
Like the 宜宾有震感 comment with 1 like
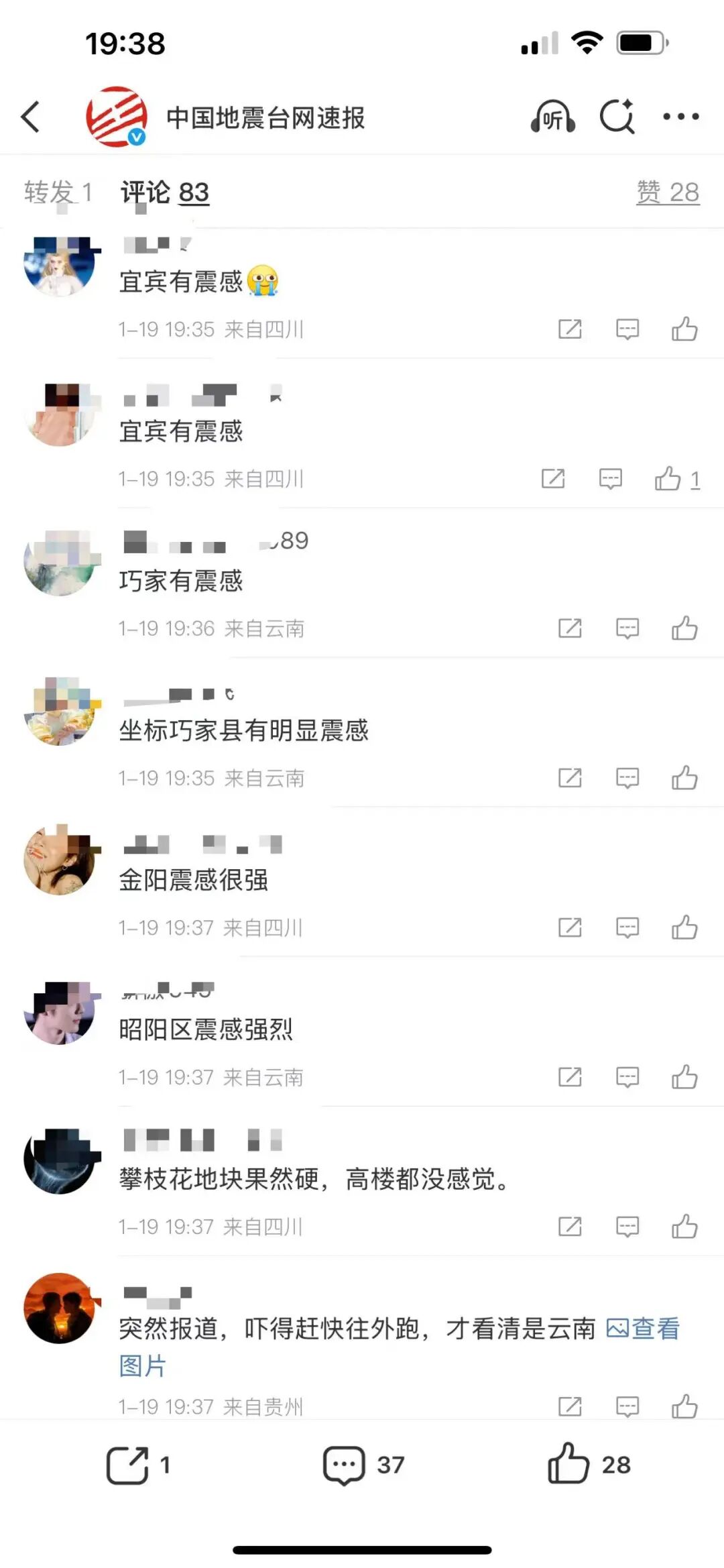click(x=668, y=479)
